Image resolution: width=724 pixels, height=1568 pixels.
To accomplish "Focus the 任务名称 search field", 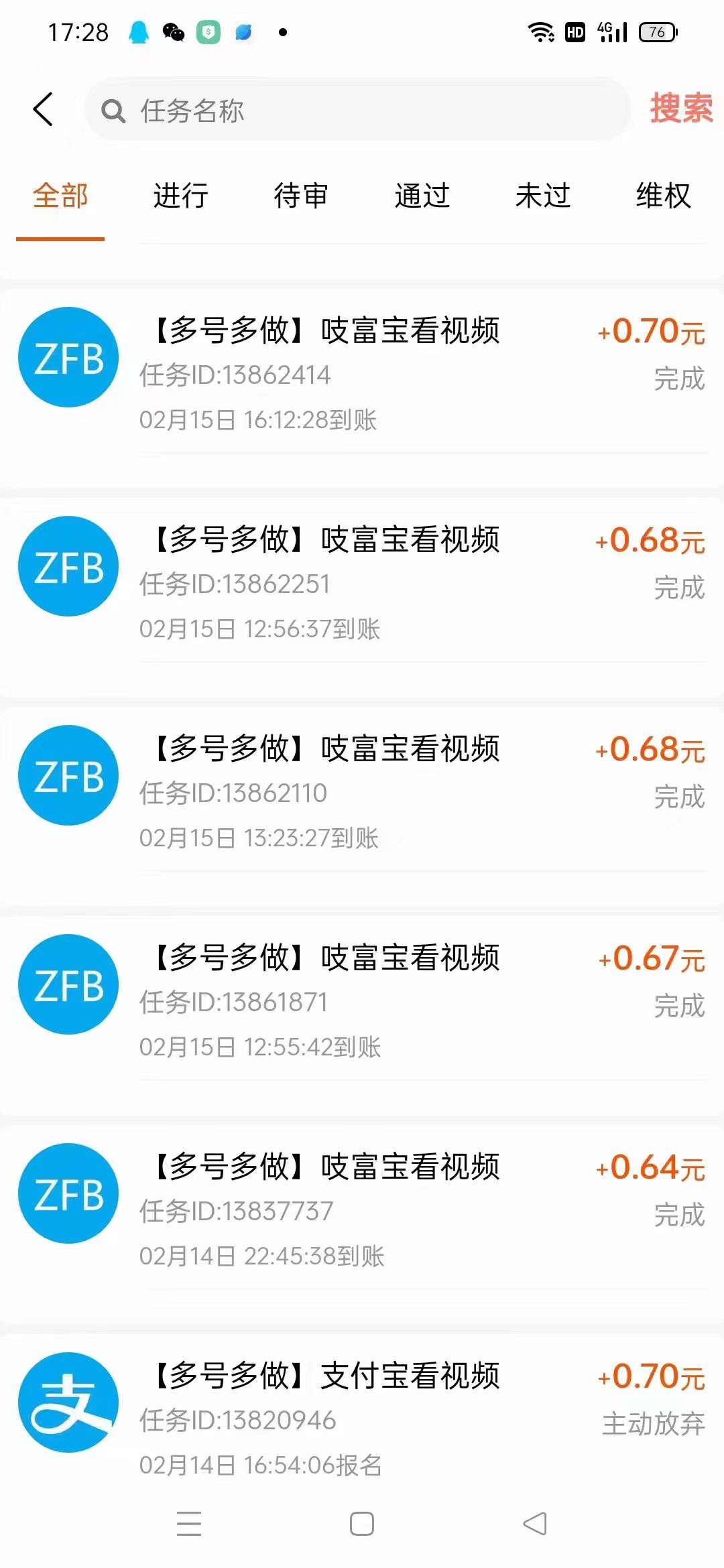I will 357,109.
